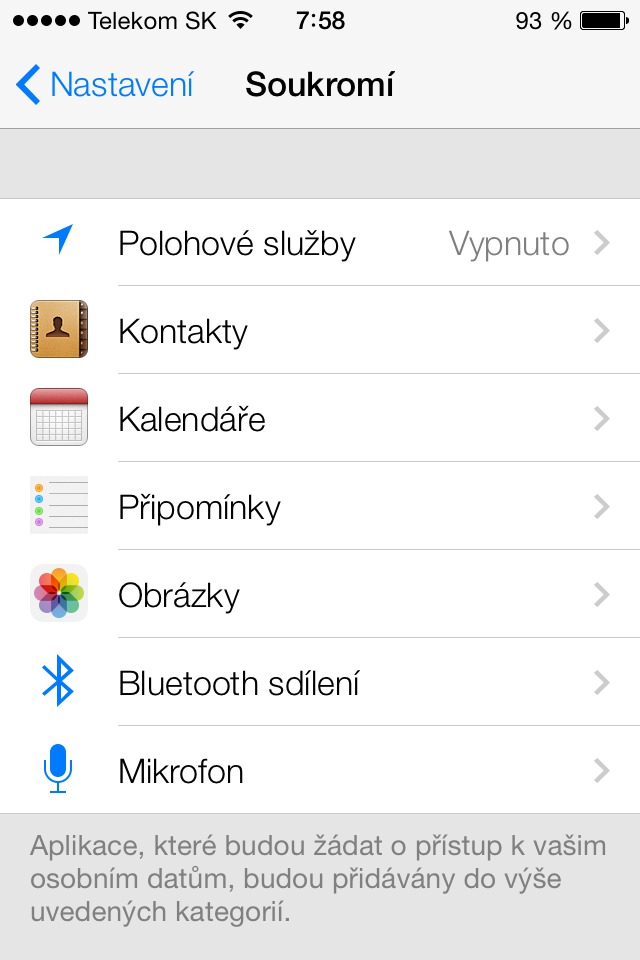640x960 pixels.
Task: Go back to Nastavení
Action: pos(105,85)
